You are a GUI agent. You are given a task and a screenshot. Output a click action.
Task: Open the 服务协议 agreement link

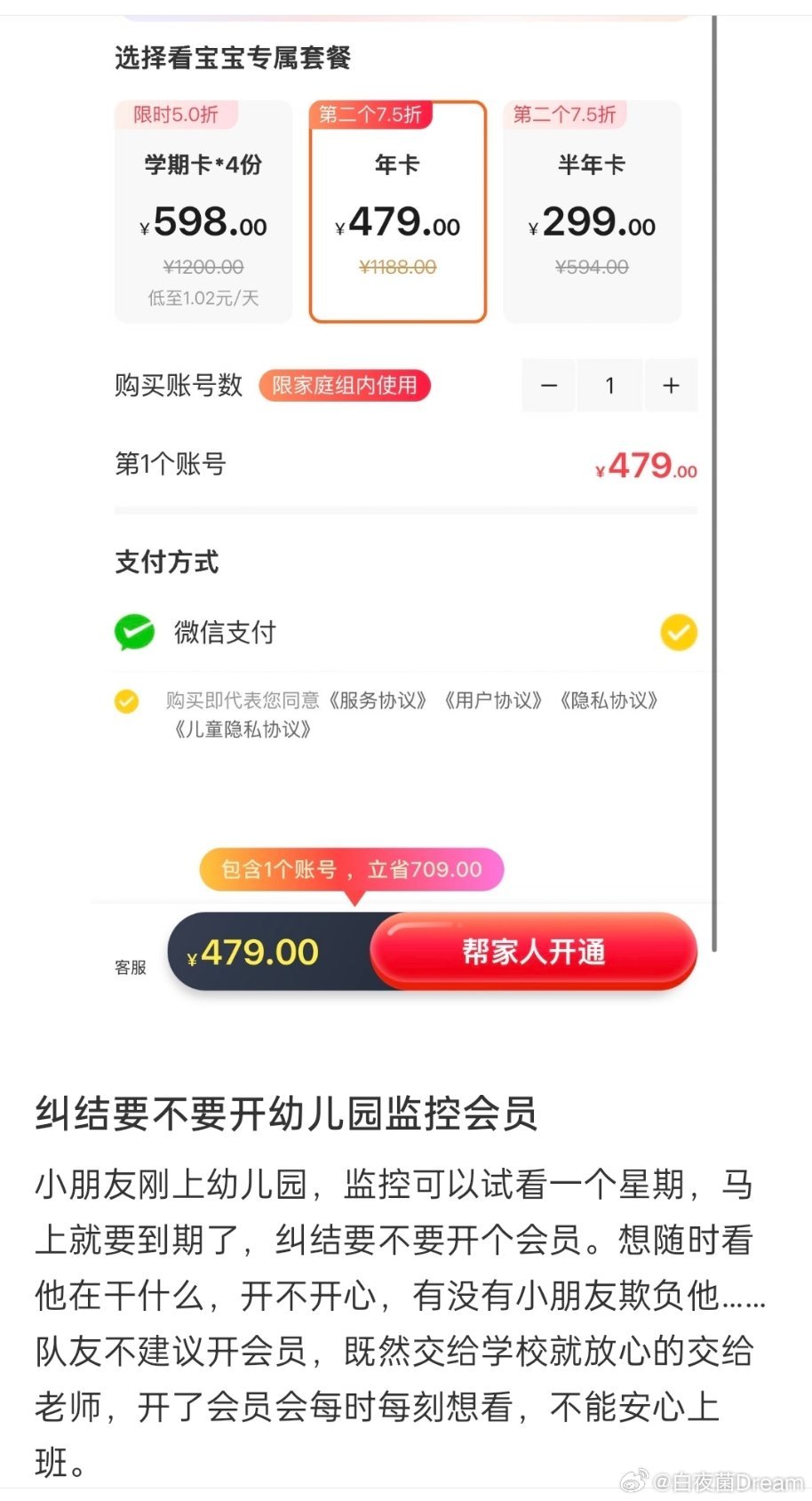coord(378,701)
